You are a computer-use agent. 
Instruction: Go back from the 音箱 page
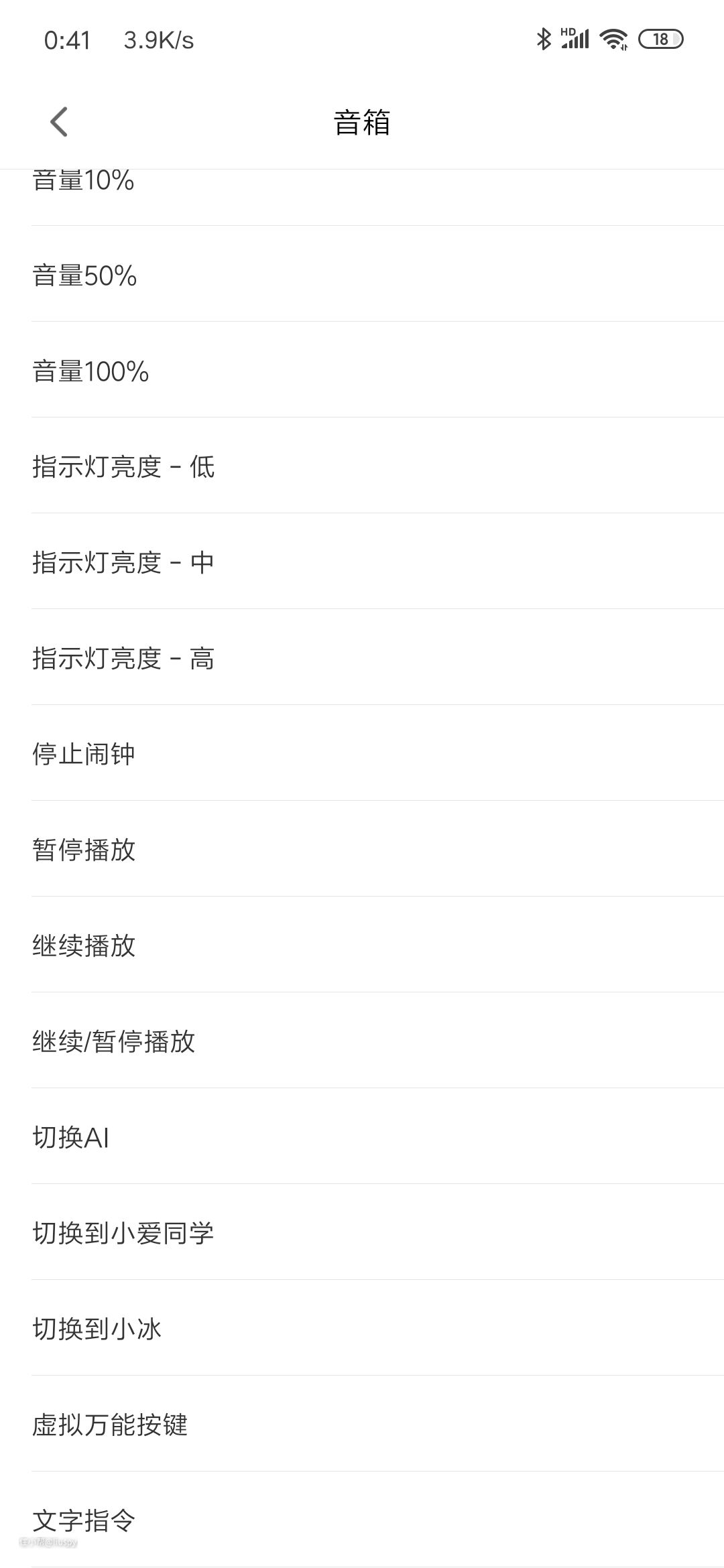coord(59,122)
